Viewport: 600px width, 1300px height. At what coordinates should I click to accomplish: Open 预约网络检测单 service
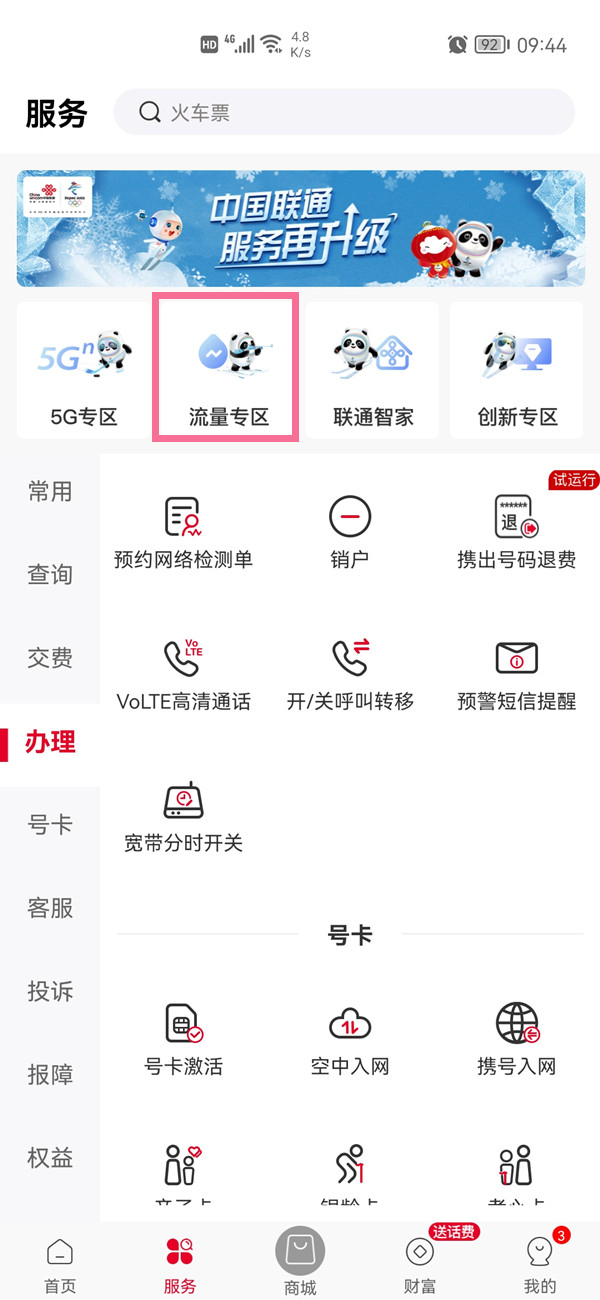click(183, 532)
